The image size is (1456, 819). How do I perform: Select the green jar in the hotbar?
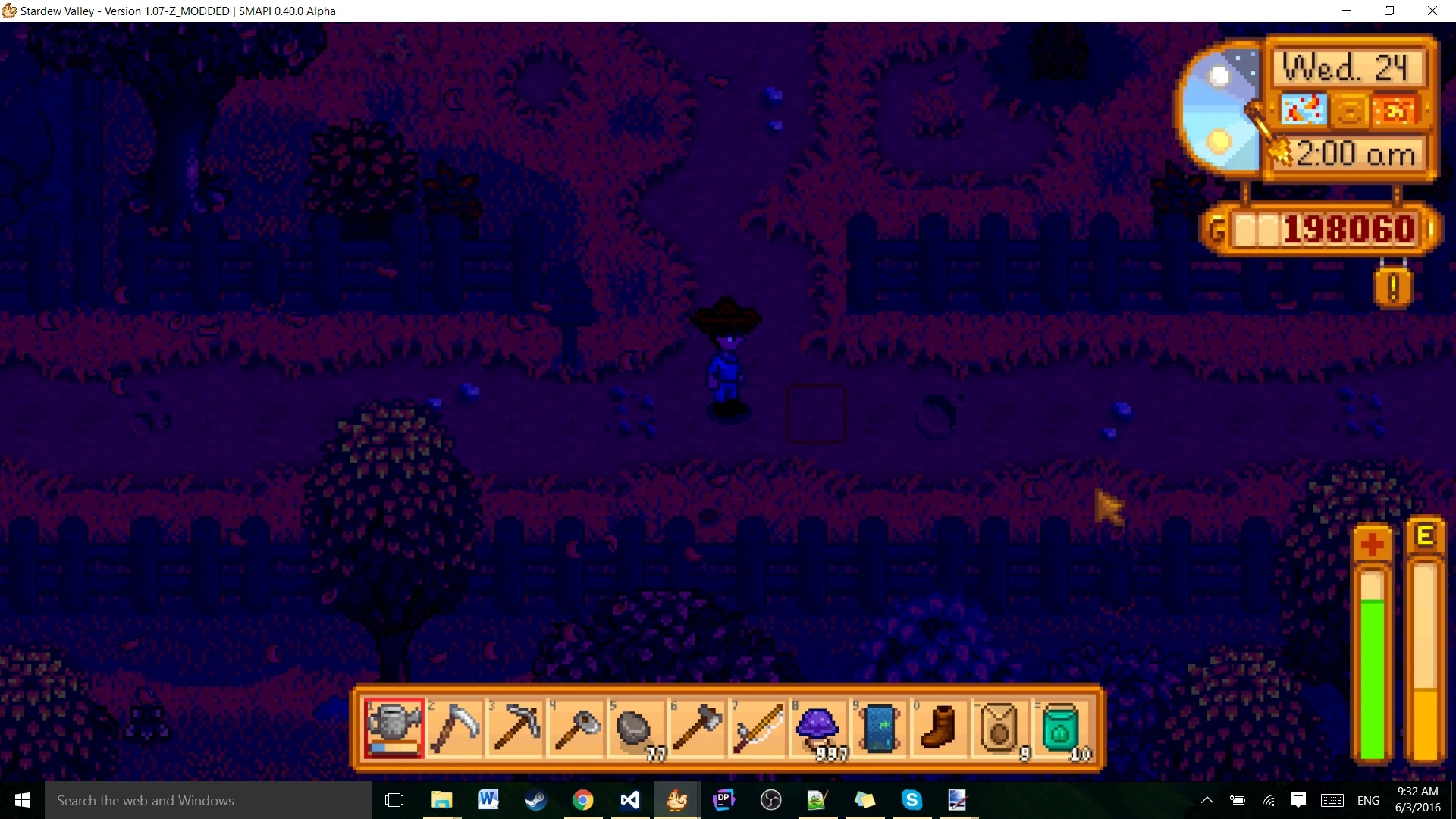pos(1060,728)
